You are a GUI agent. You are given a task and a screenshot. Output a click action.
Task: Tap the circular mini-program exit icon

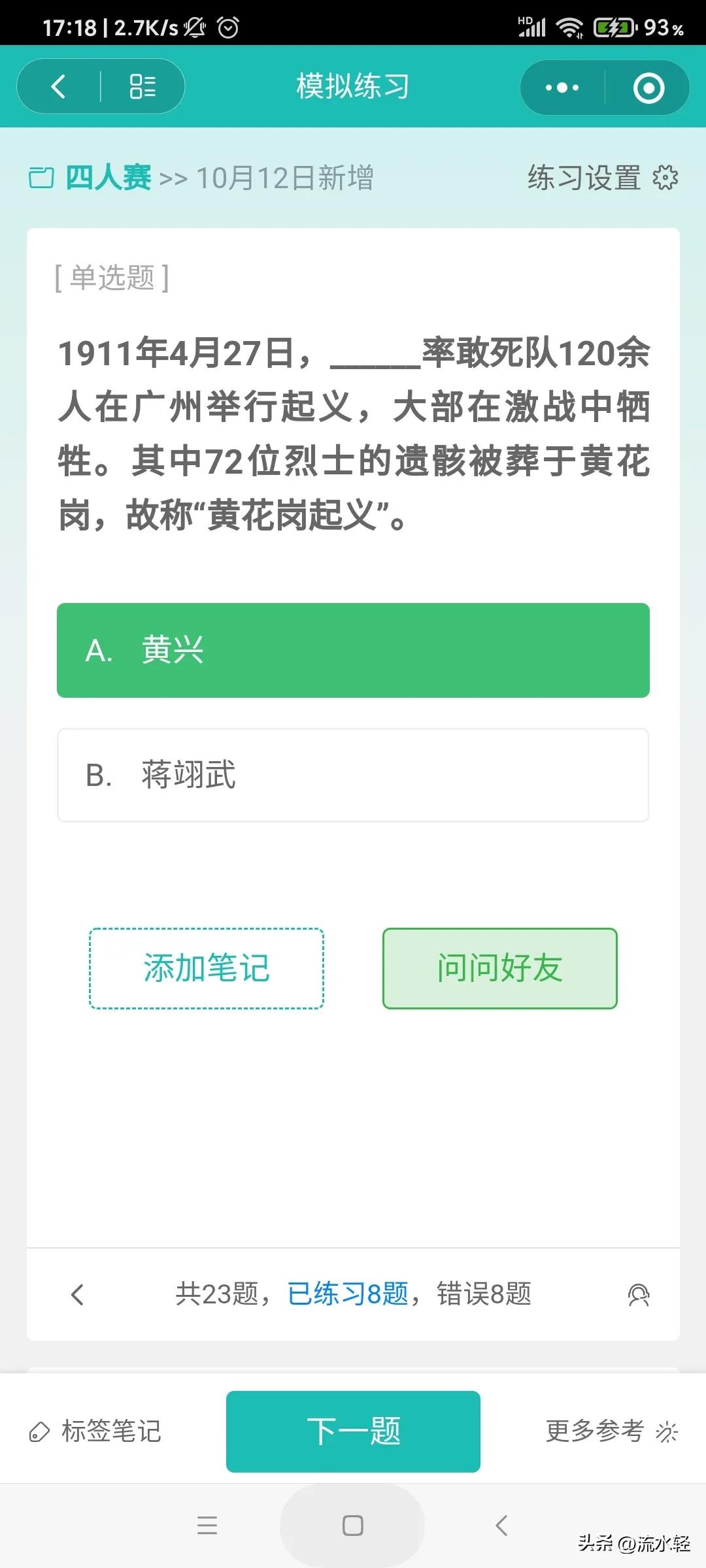(647, 87)
